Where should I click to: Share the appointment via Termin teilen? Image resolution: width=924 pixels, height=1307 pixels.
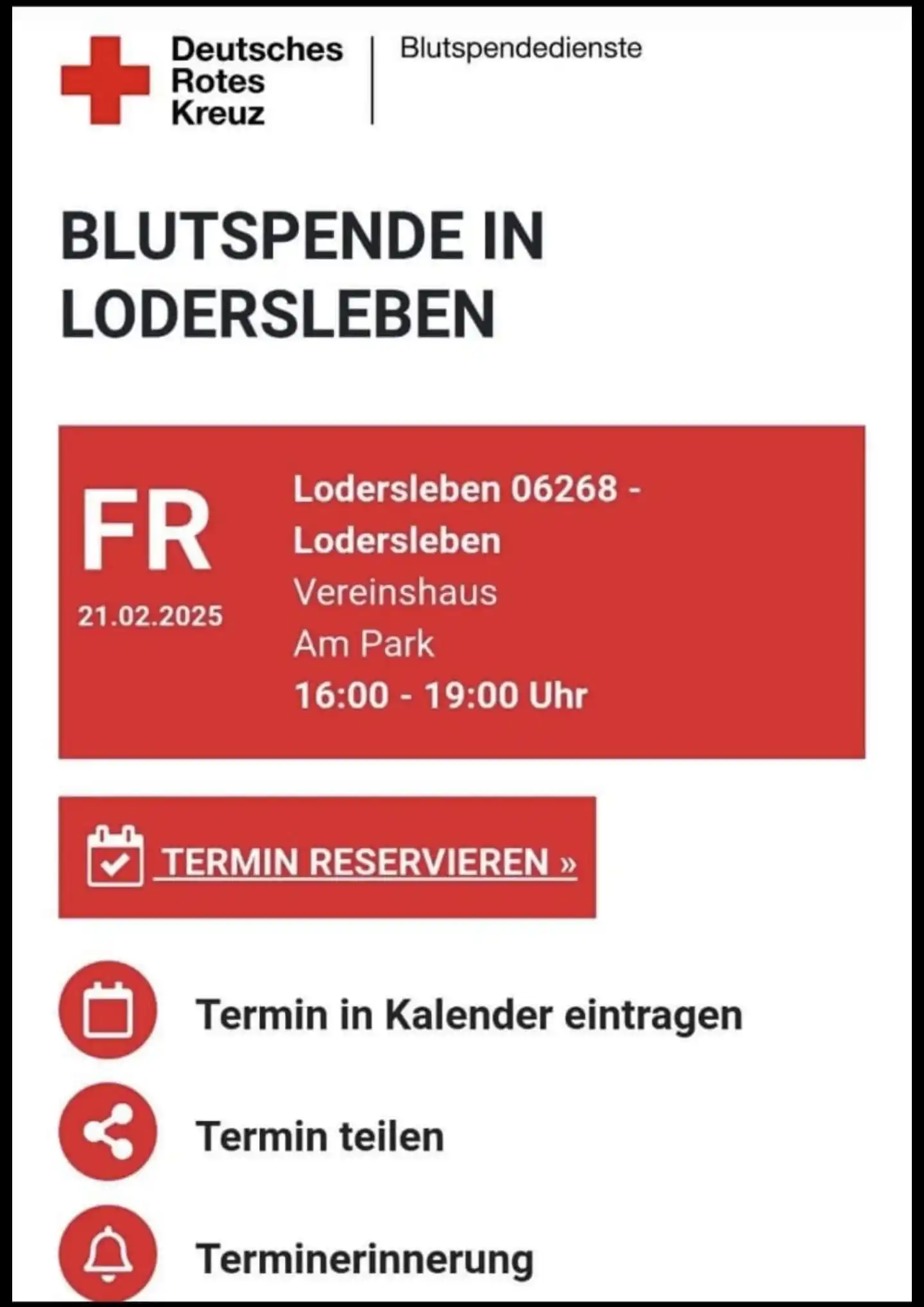pos(320,1137)
